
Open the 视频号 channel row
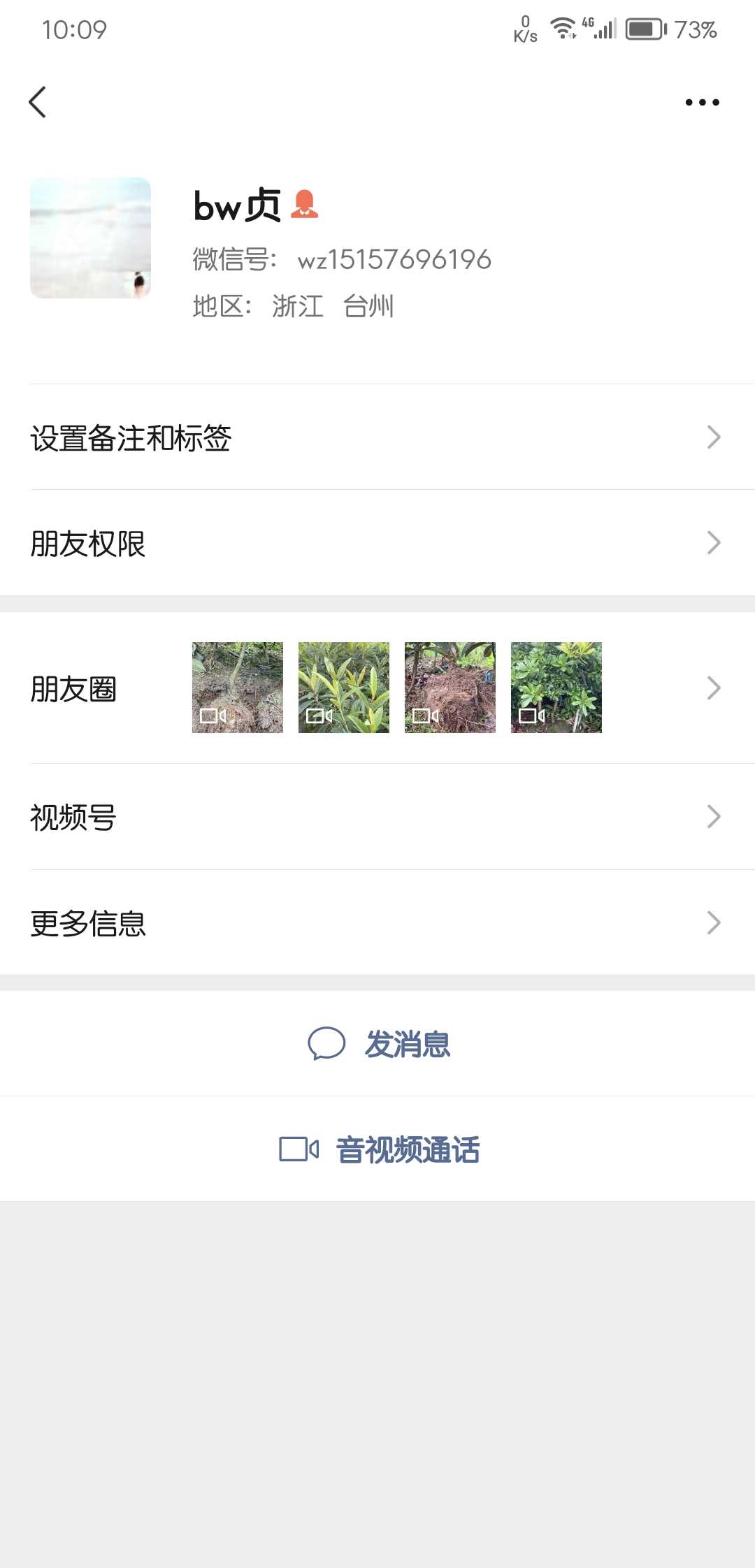pyautogui.click(x=377, y=817)
